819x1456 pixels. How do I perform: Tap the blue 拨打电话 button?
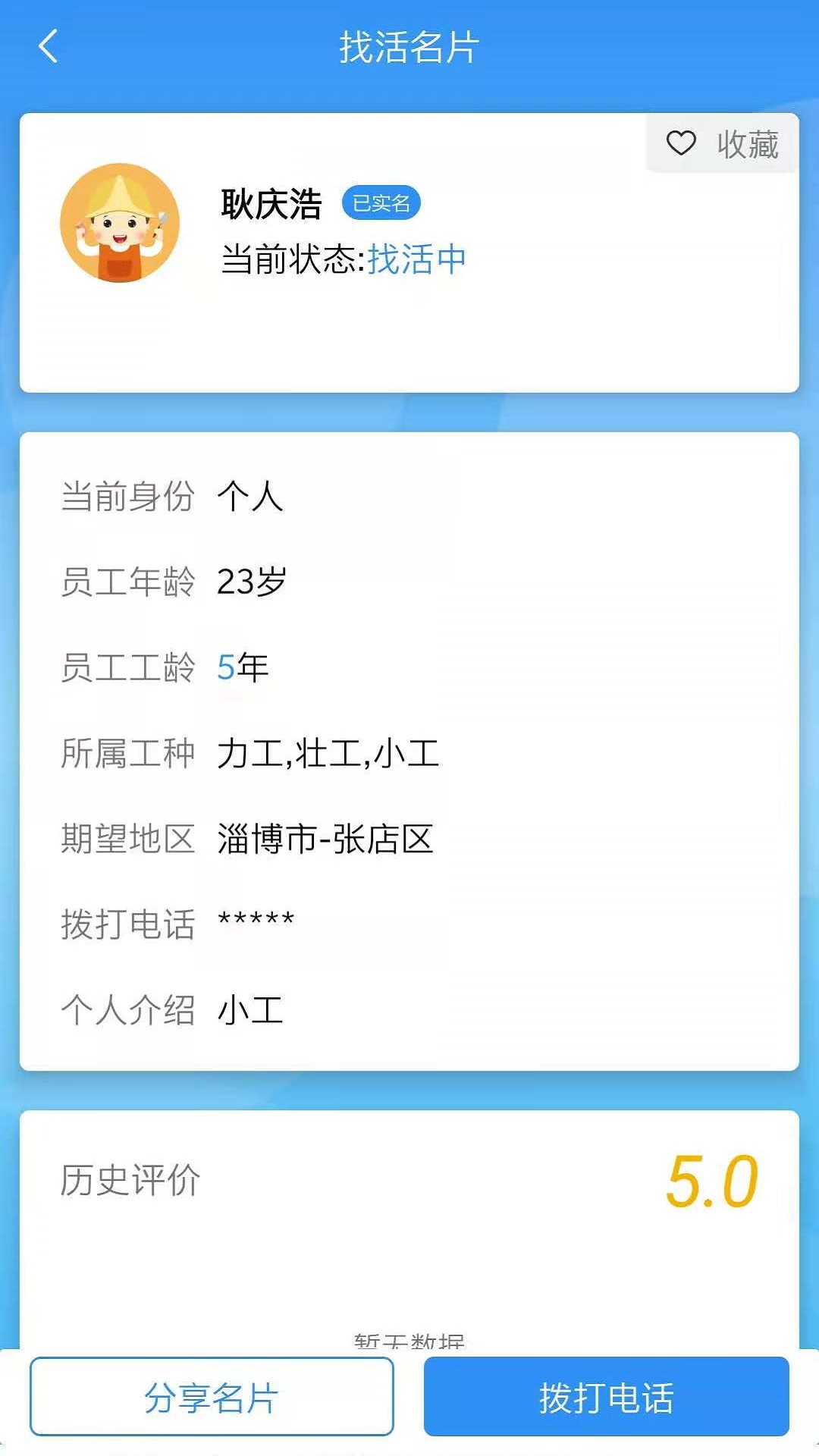tap(606, 1397)
